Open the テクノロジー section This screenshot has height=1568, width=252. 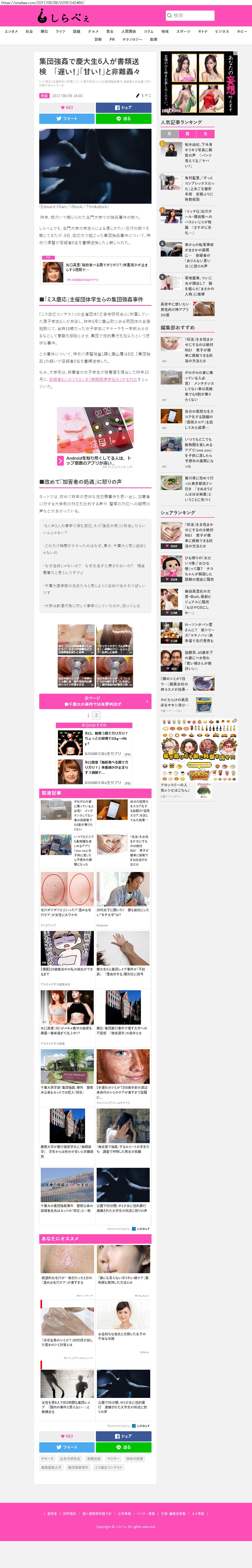coord(132,39)
